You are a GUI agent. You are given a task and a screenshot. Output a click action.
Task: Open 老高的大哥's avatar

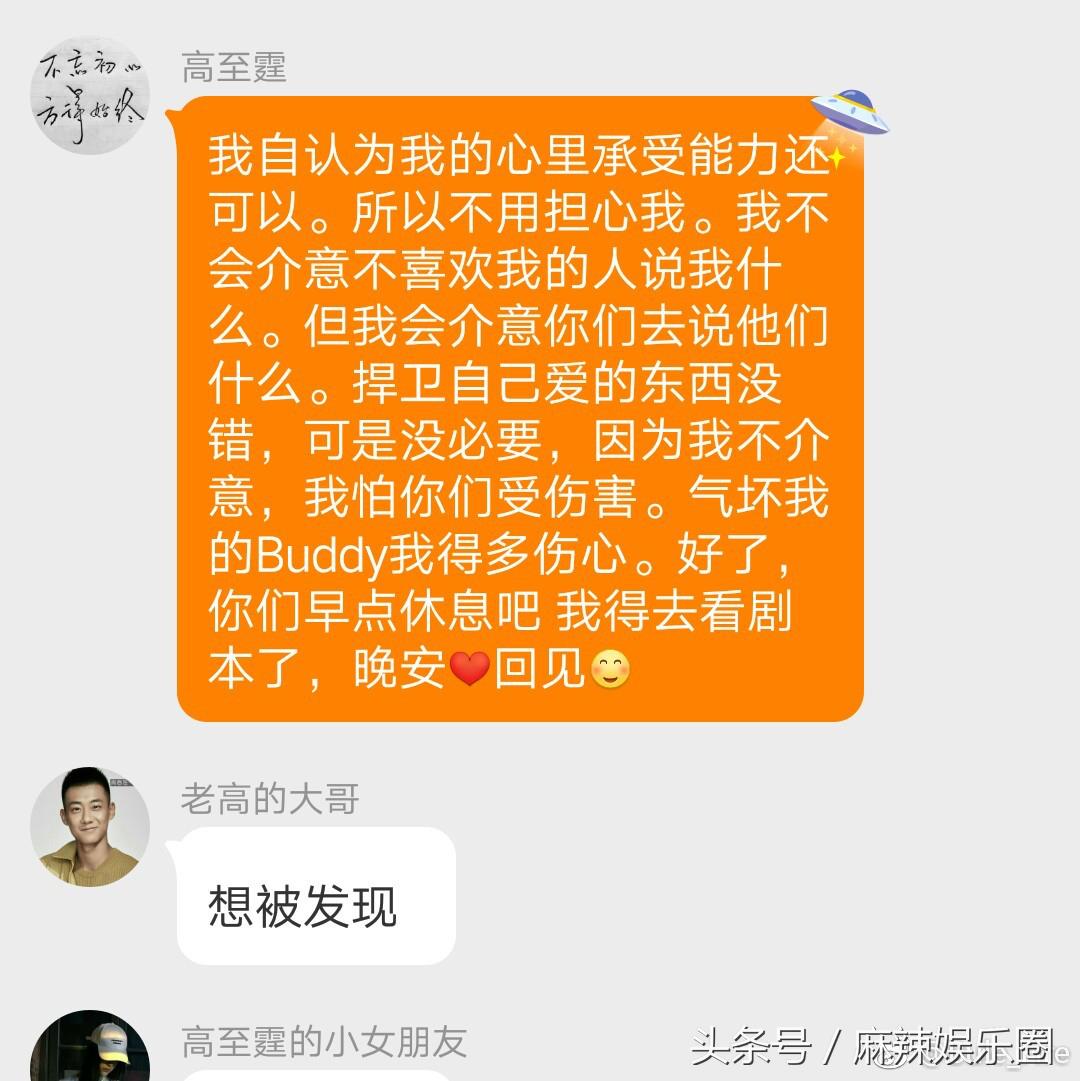point(90,826)
